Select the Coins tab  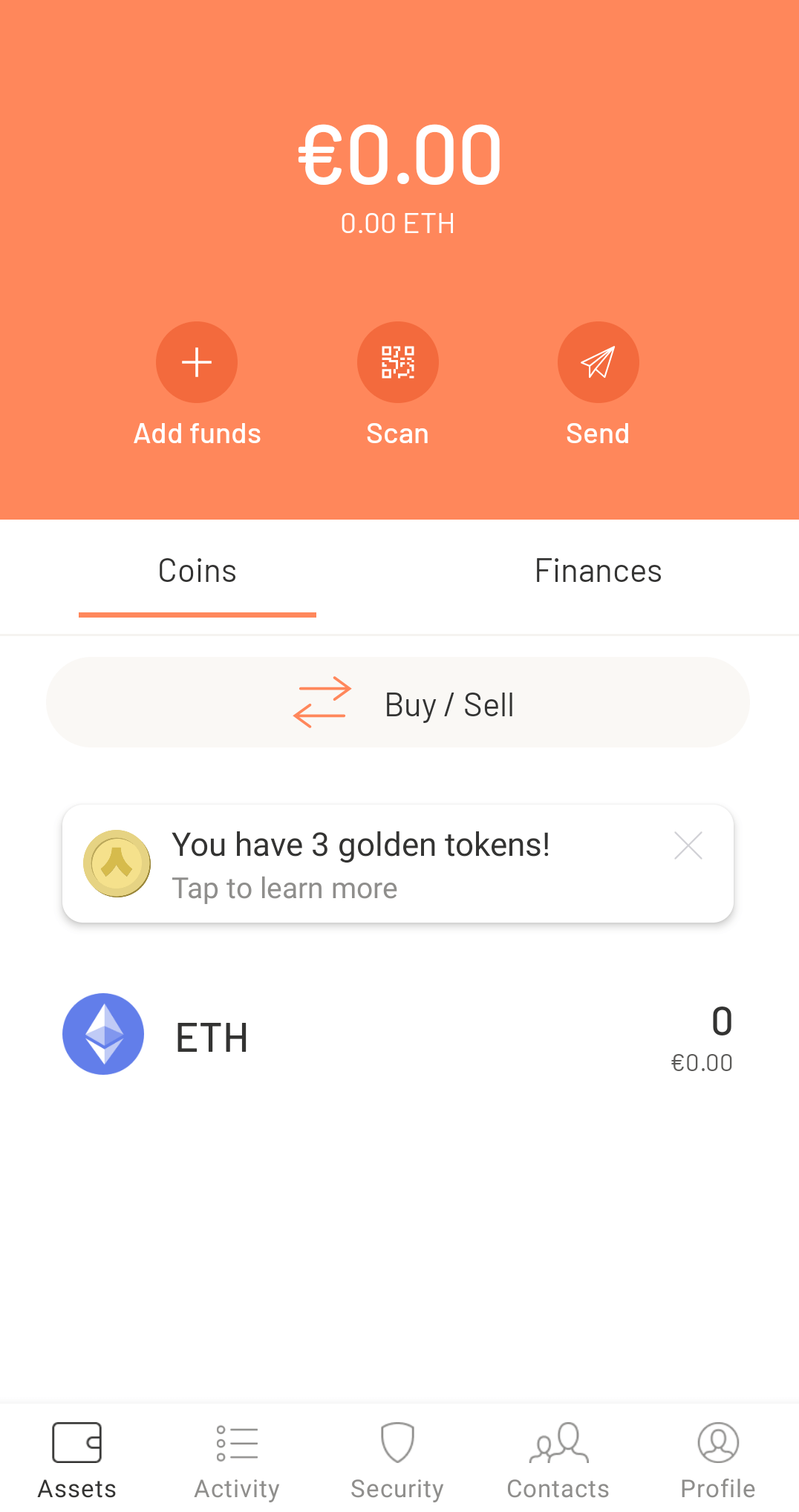click(198, 572)
